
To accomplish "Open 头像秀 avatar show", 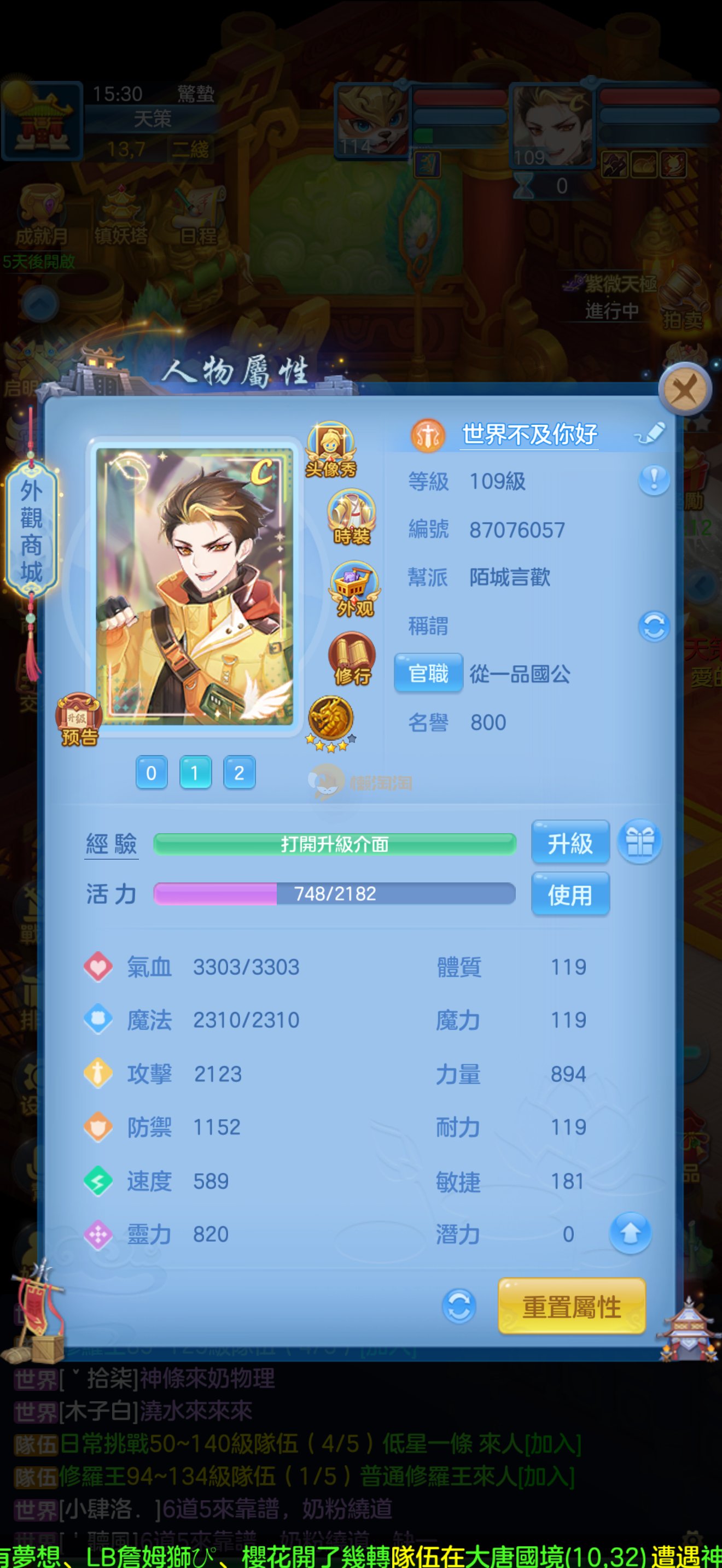I will [x=330, y=450].
